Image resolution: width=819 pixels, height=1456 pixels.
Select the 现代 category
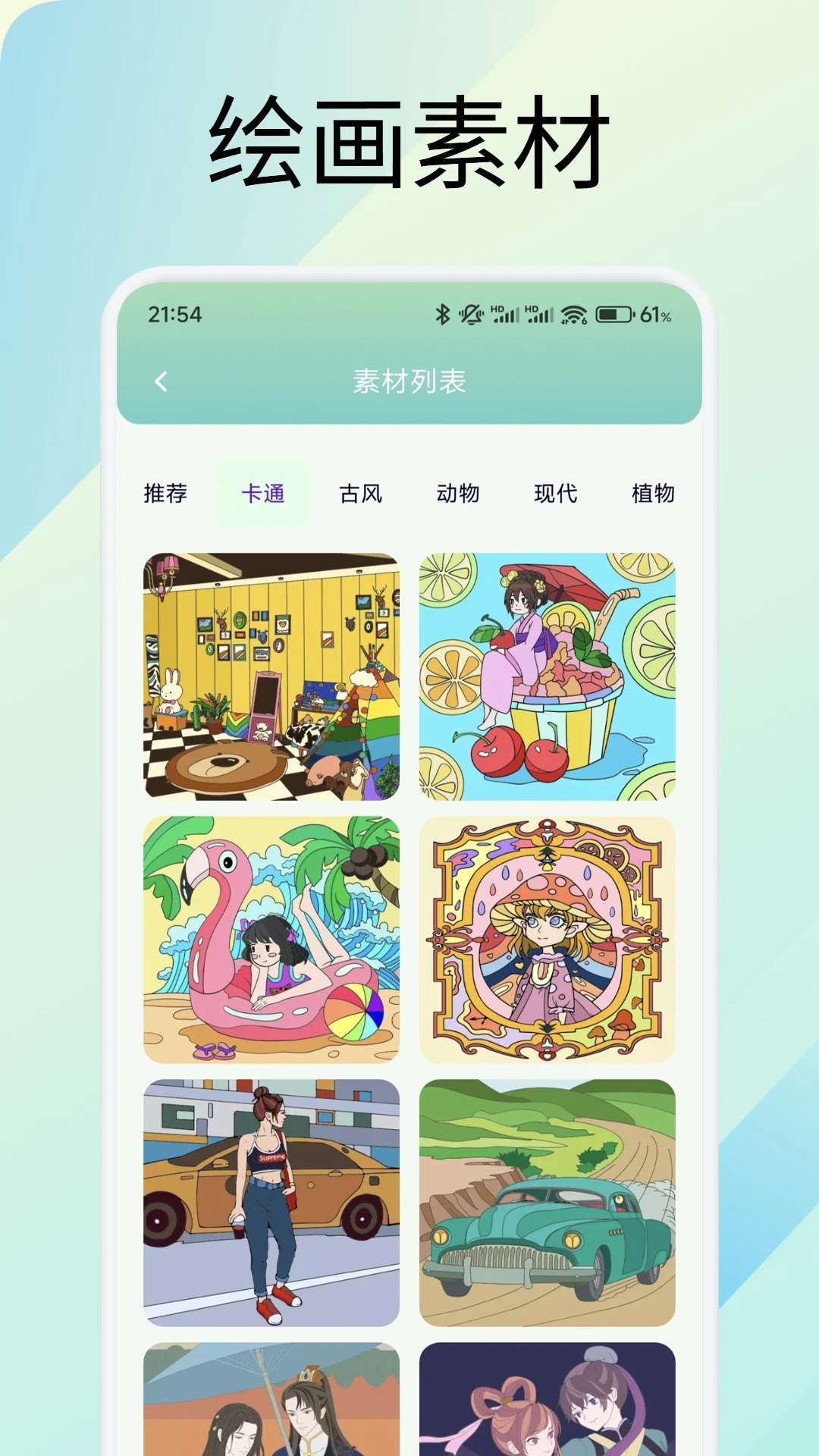(x=555, y=493)
